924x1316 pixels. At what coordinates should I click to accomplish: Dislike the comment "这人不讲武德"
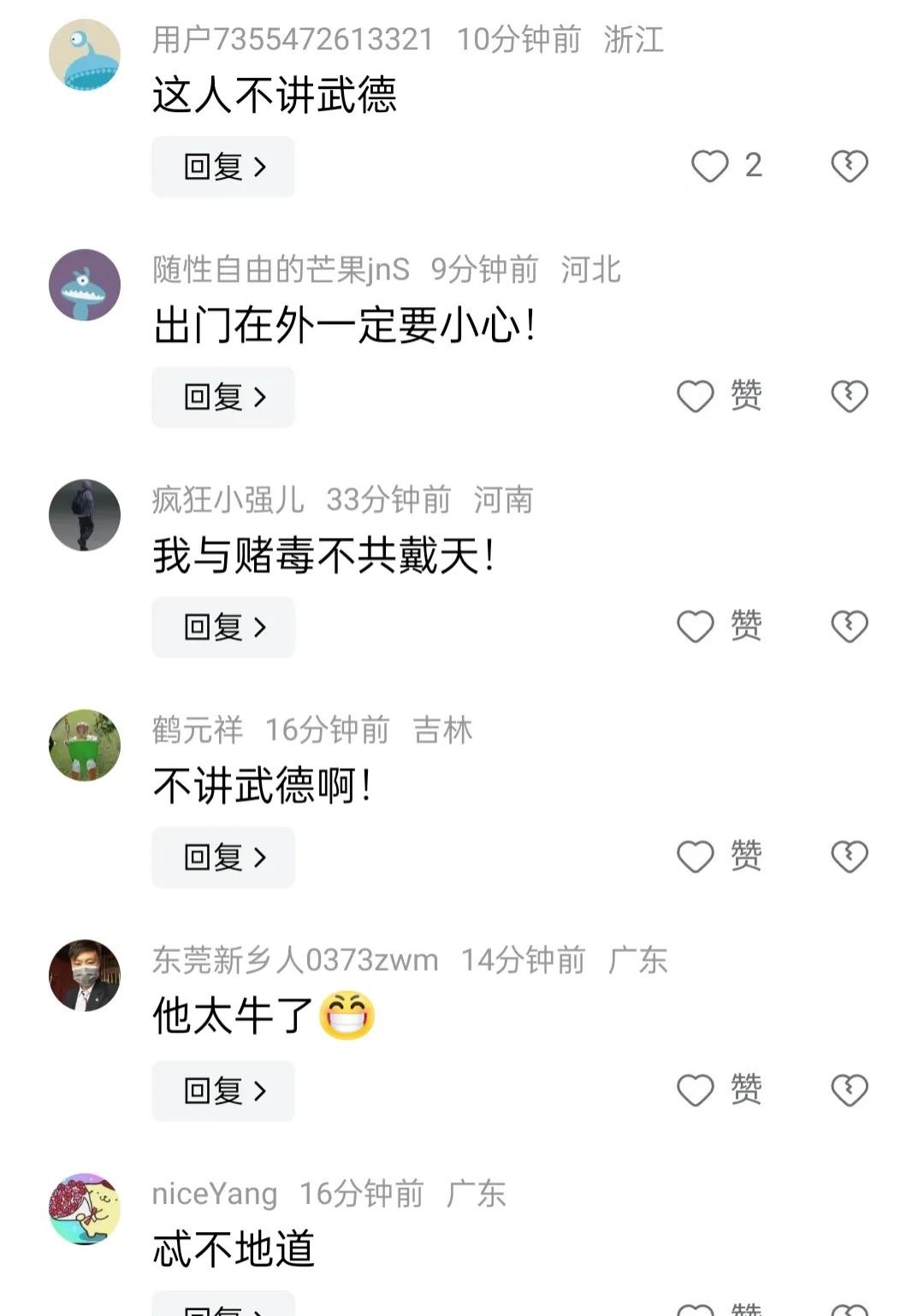tap(850, 166)
